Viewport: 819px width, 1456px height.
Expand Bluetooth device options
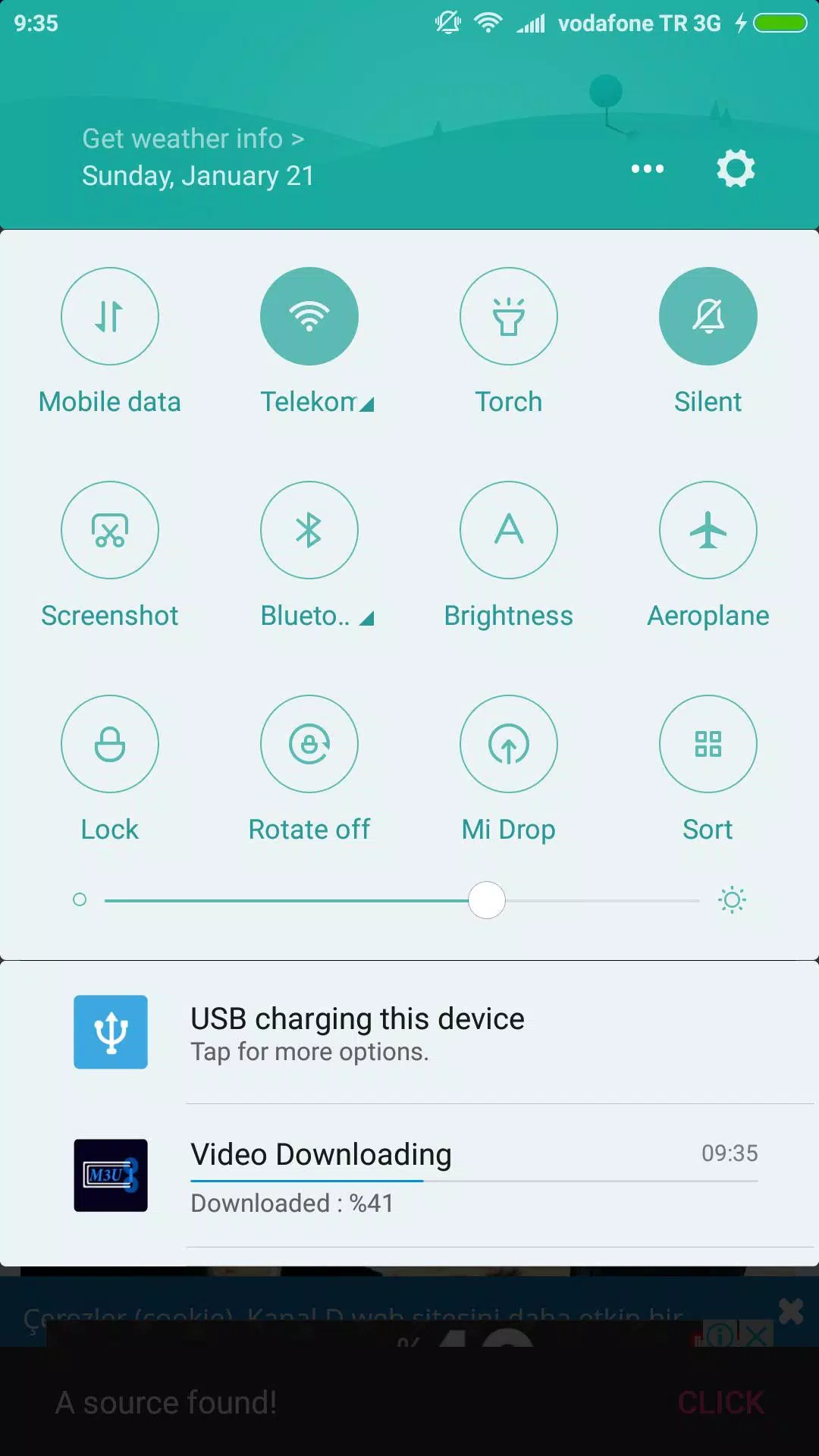click(366, 619)
